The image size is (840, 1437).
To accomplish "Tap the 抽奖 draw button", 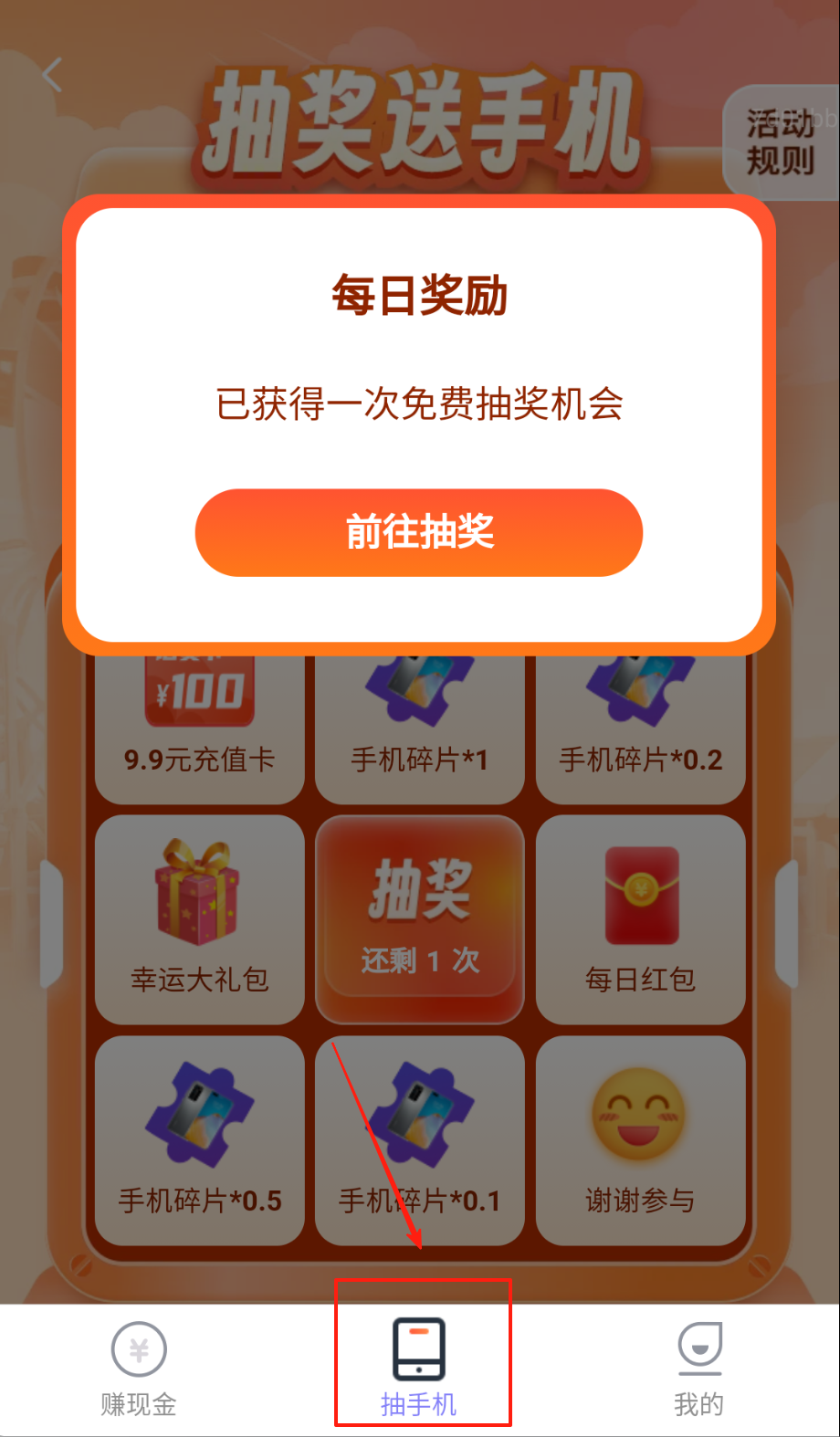I will tap(419, 918).
